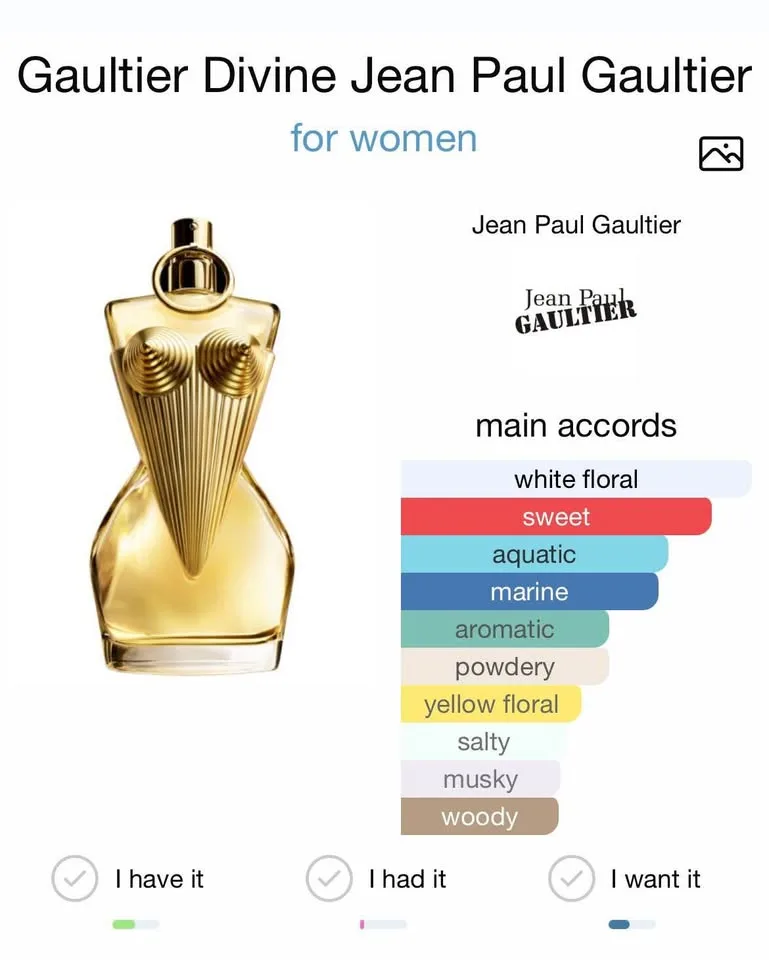The width and height of the screenshot is (769, 960).
Task: Open the Jean Paul Gaultier designer page link
Action: (x=575, y=225)
